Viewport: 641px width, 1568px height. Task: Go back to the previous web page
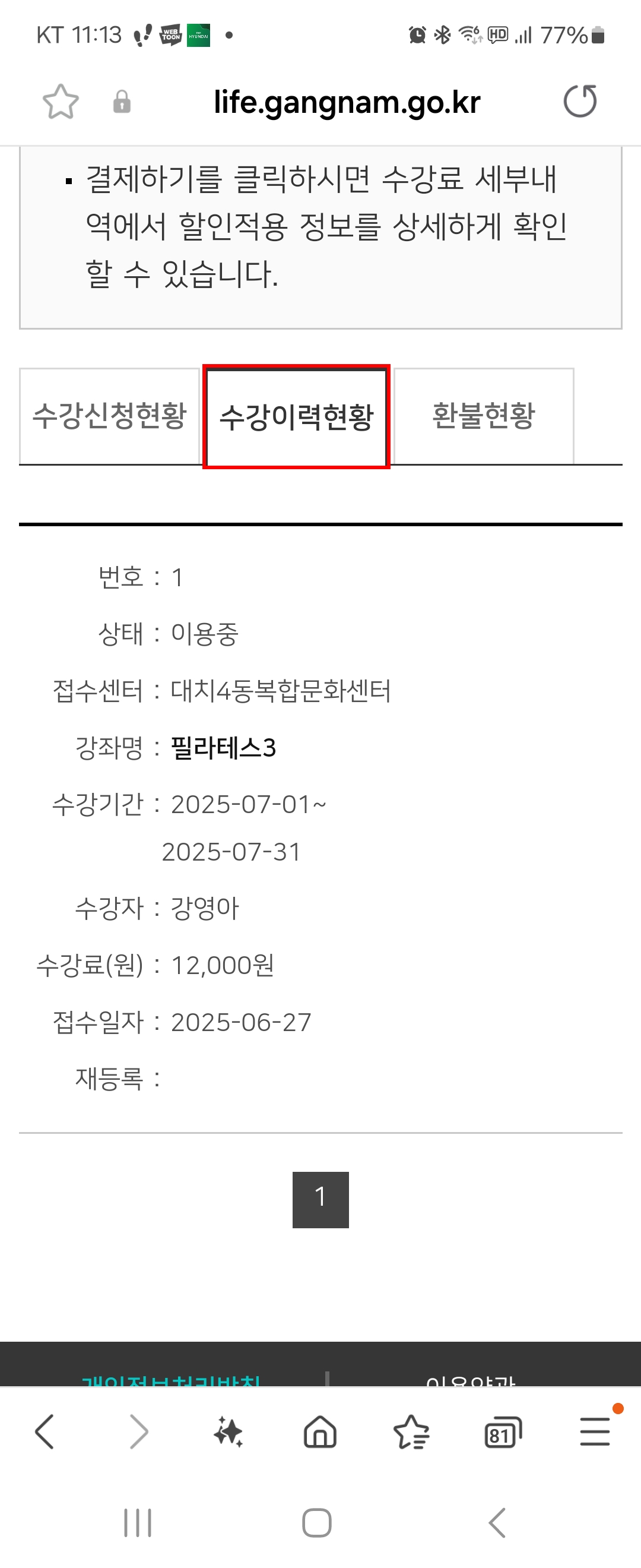(45, 1431)
